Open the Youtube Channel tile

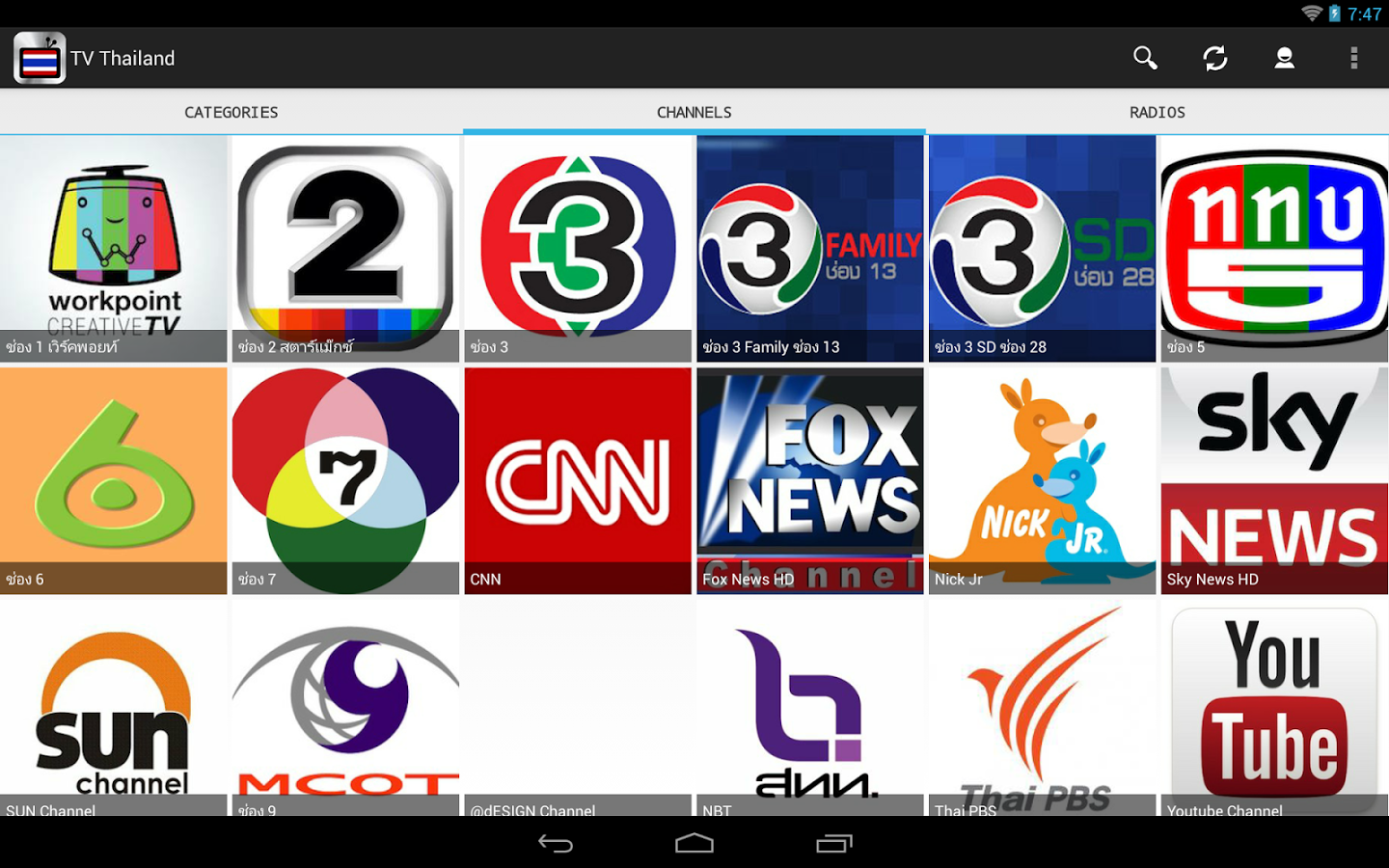(1274, 709)
